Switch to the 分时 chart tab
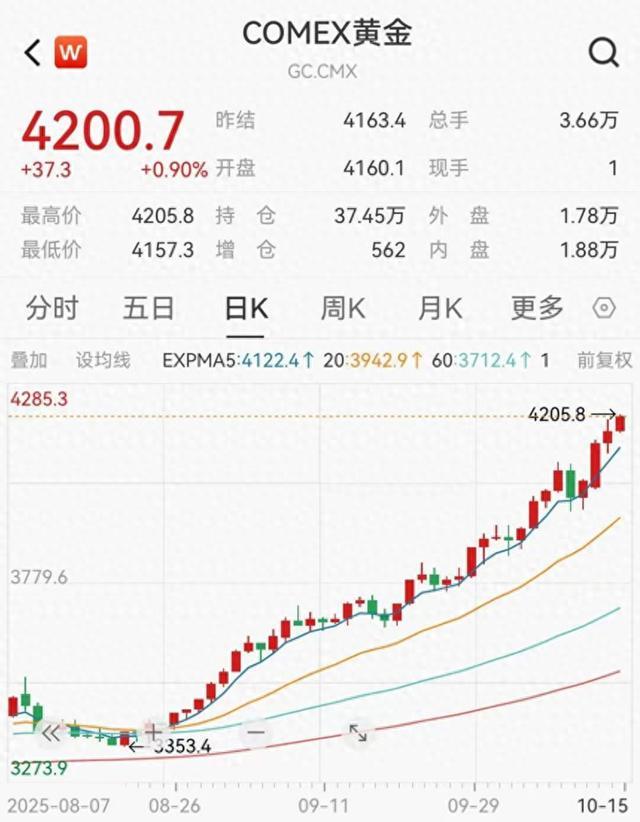The height and width of the screenshot is (822, 640). tap(52, 308)
